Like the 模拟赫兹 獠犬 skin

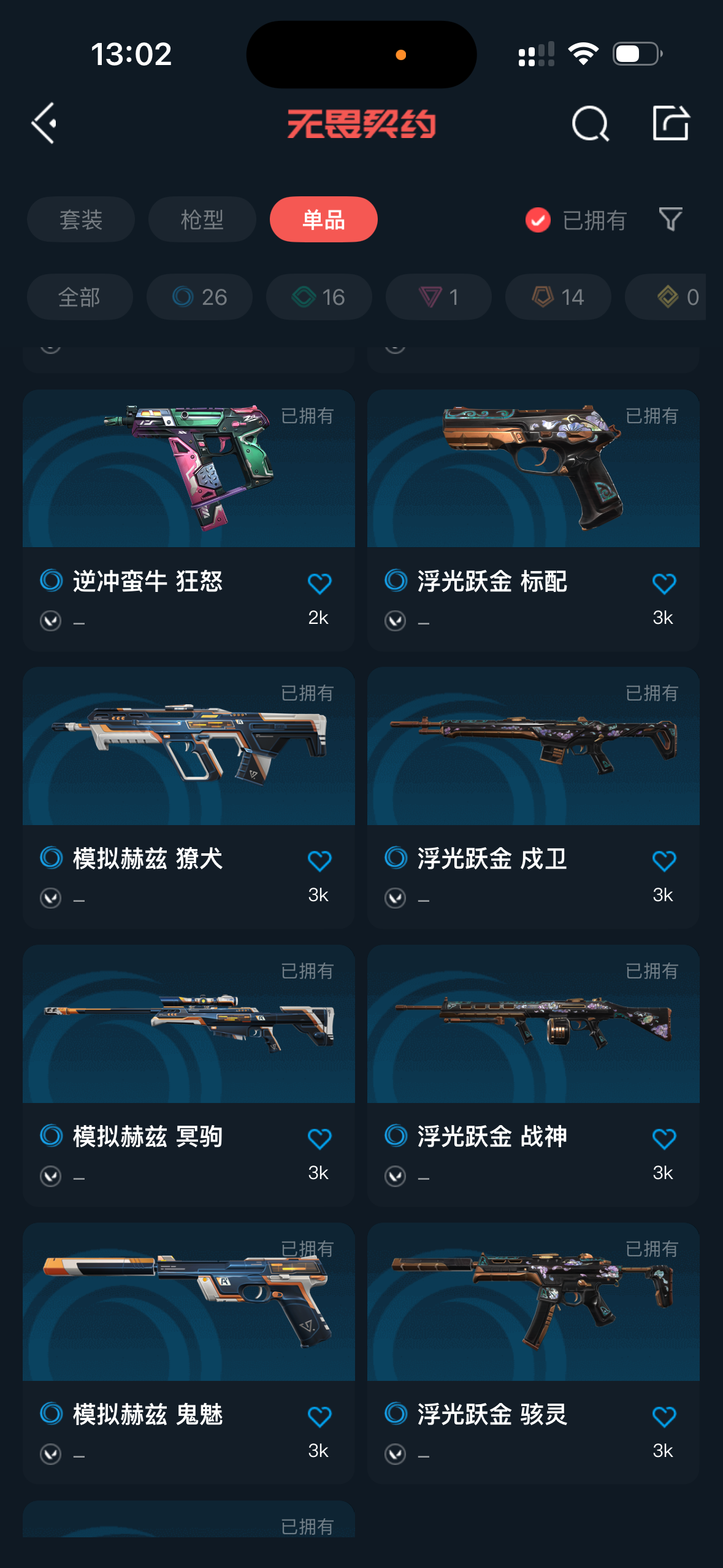point(319,861)
